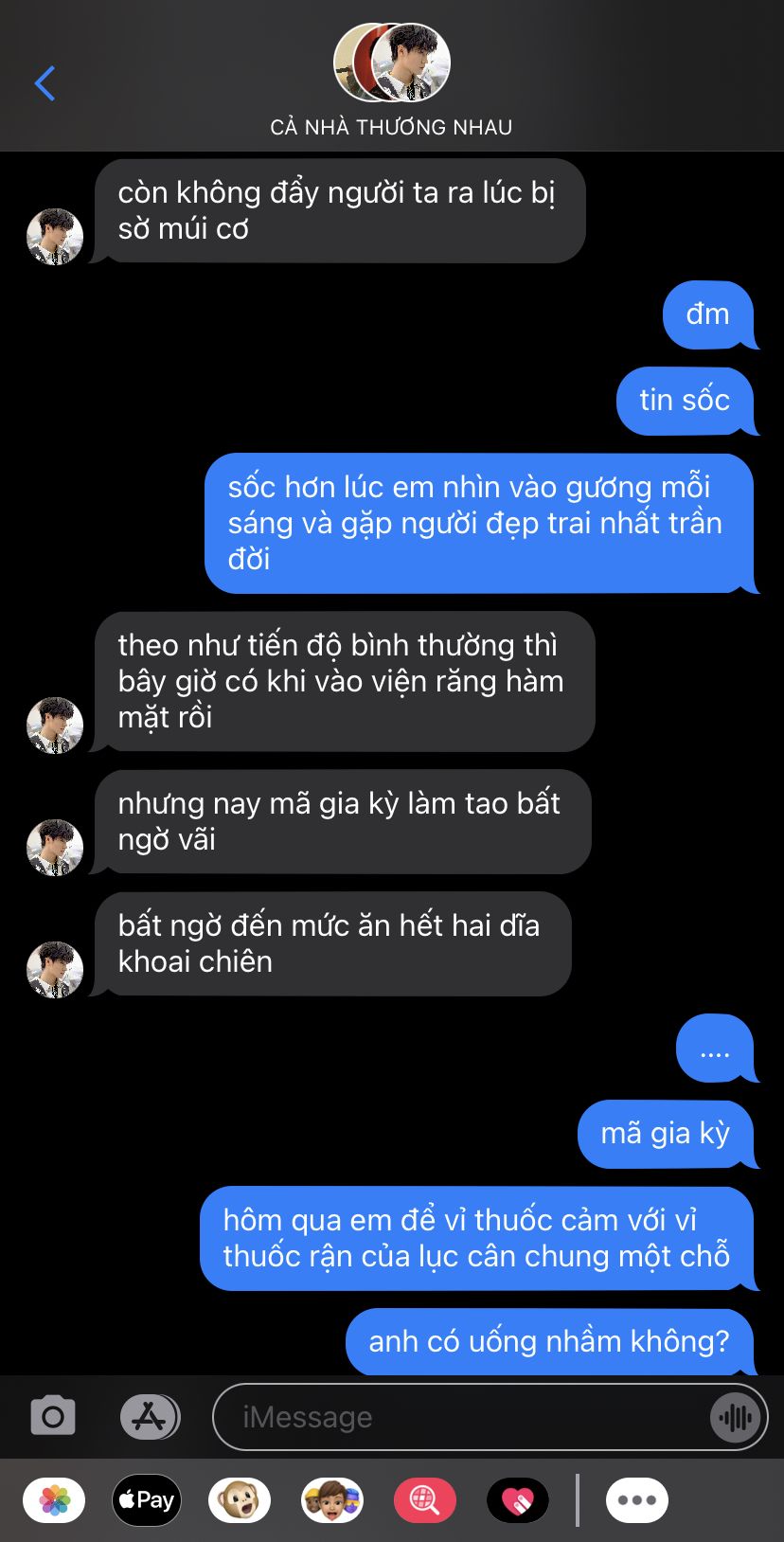784x1542 pixels.
Task: Open the #images search app
Action: point(425,1500)
